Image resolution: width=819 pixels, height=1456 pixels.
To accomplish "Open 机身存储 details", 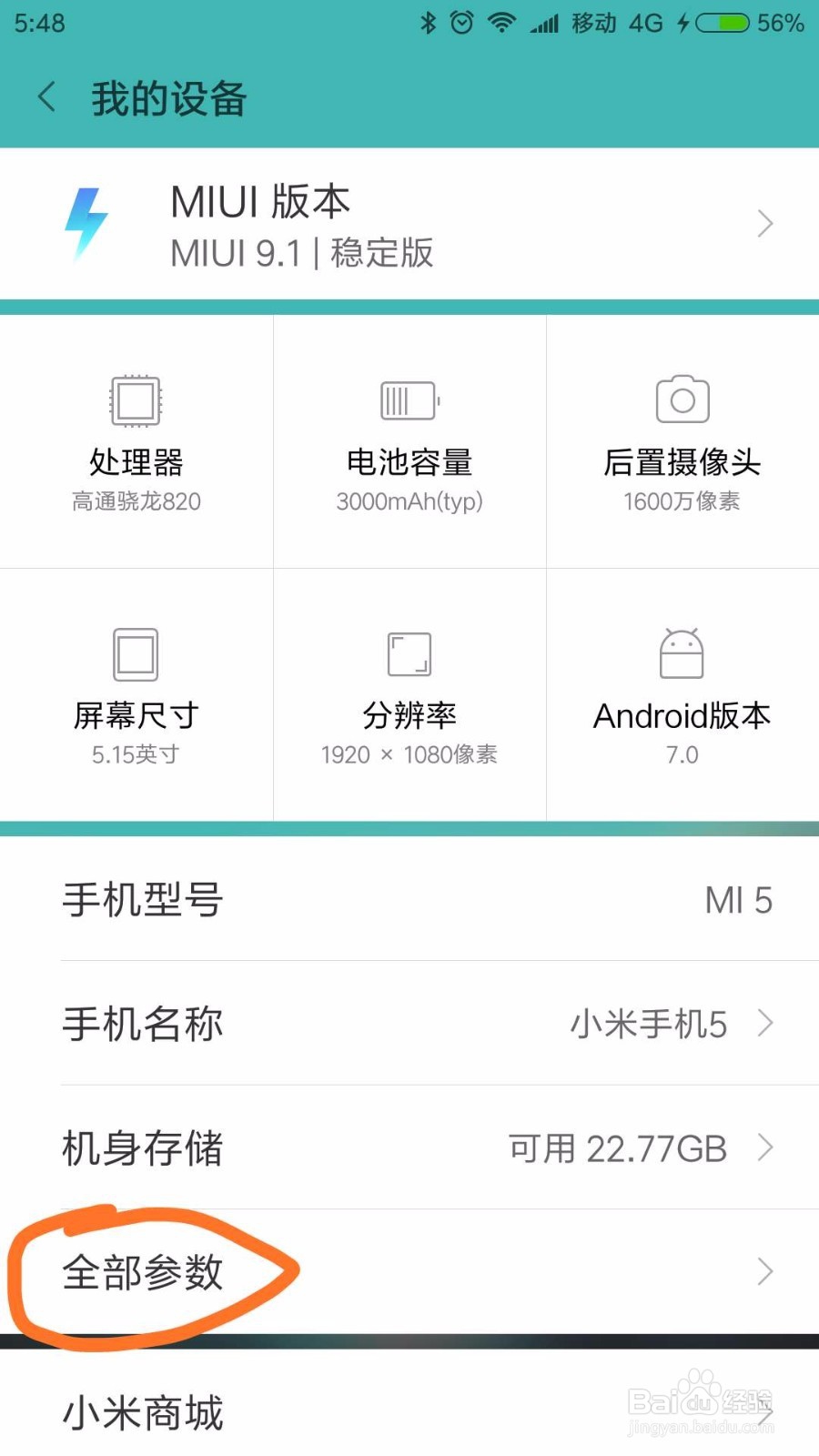I will tap(409, 1148).
